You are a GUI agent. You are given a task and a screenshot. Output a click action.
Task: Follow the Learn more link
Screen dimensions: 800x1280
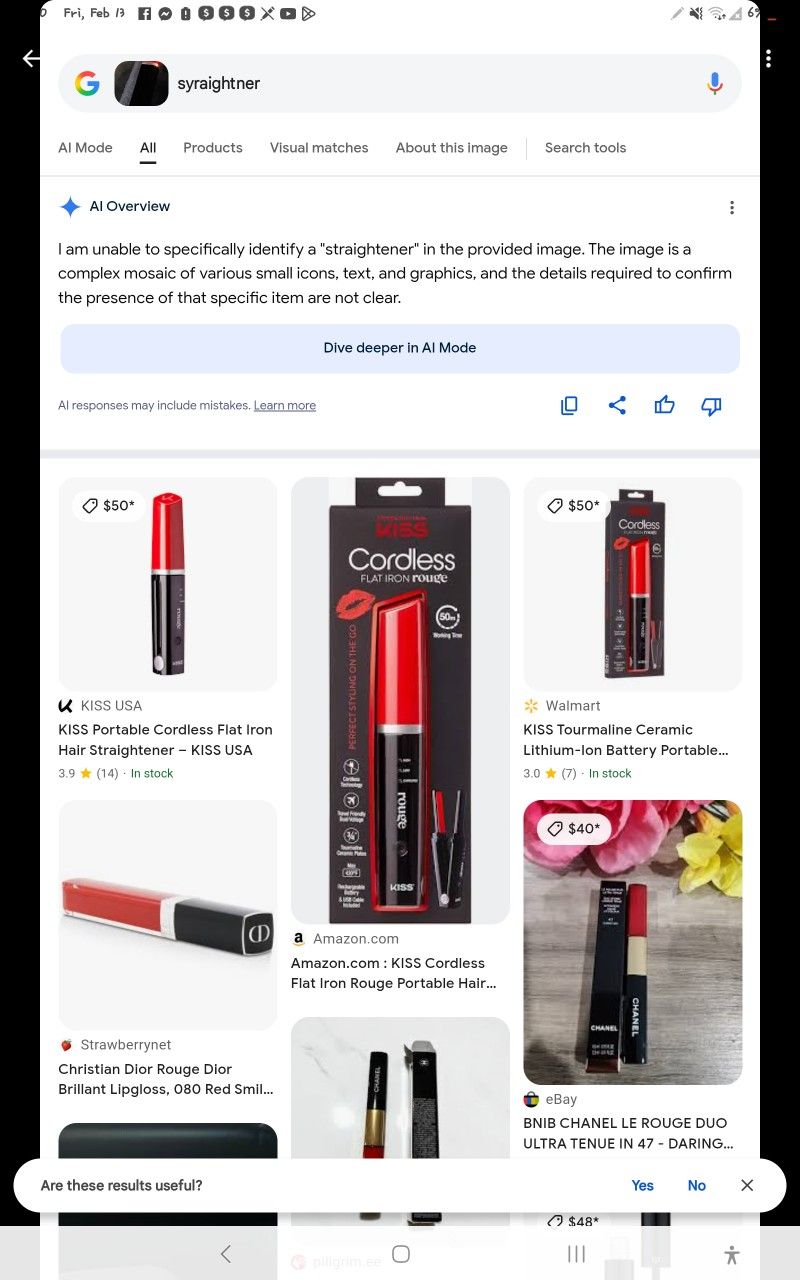tap(285, 406)
